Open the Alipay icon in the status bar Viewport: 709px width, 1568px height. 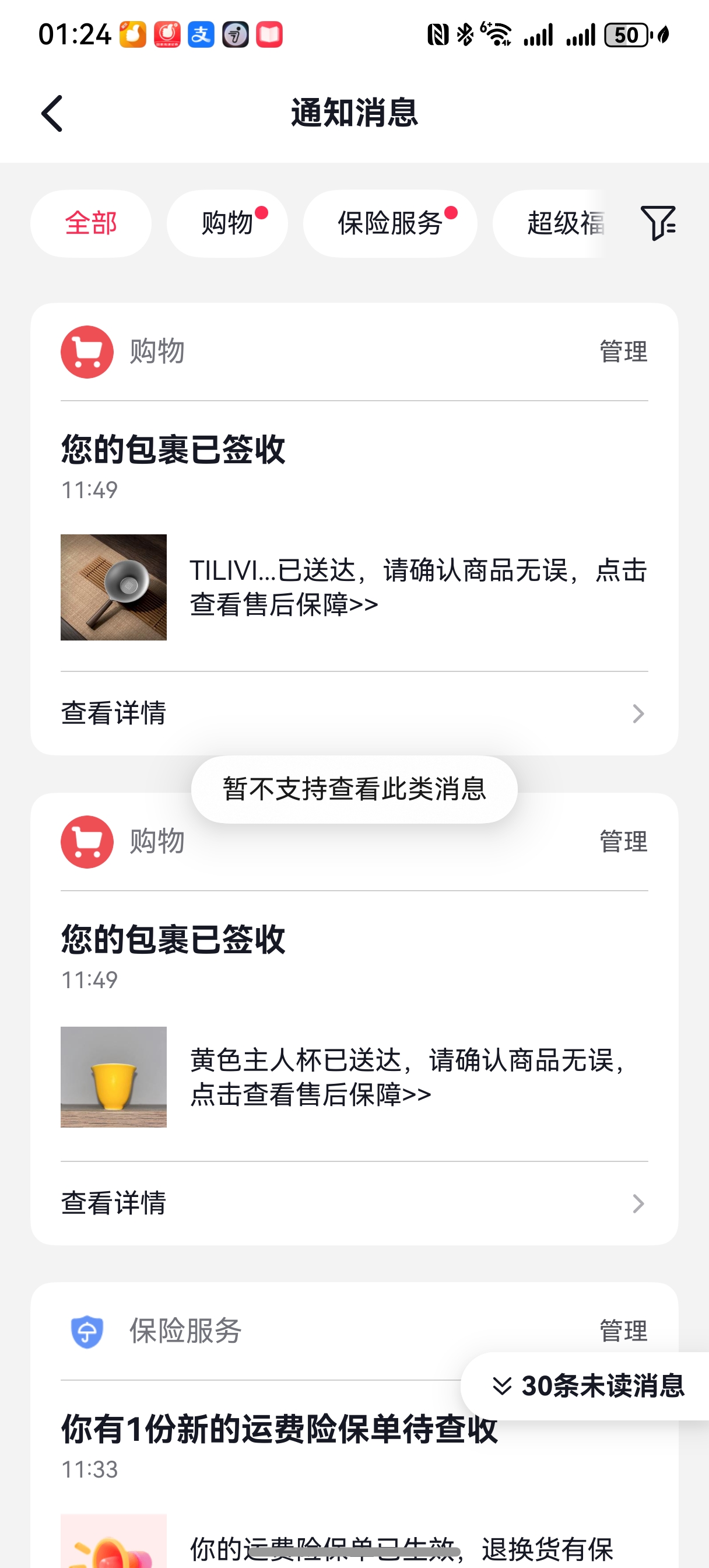(x=201, y=34)
